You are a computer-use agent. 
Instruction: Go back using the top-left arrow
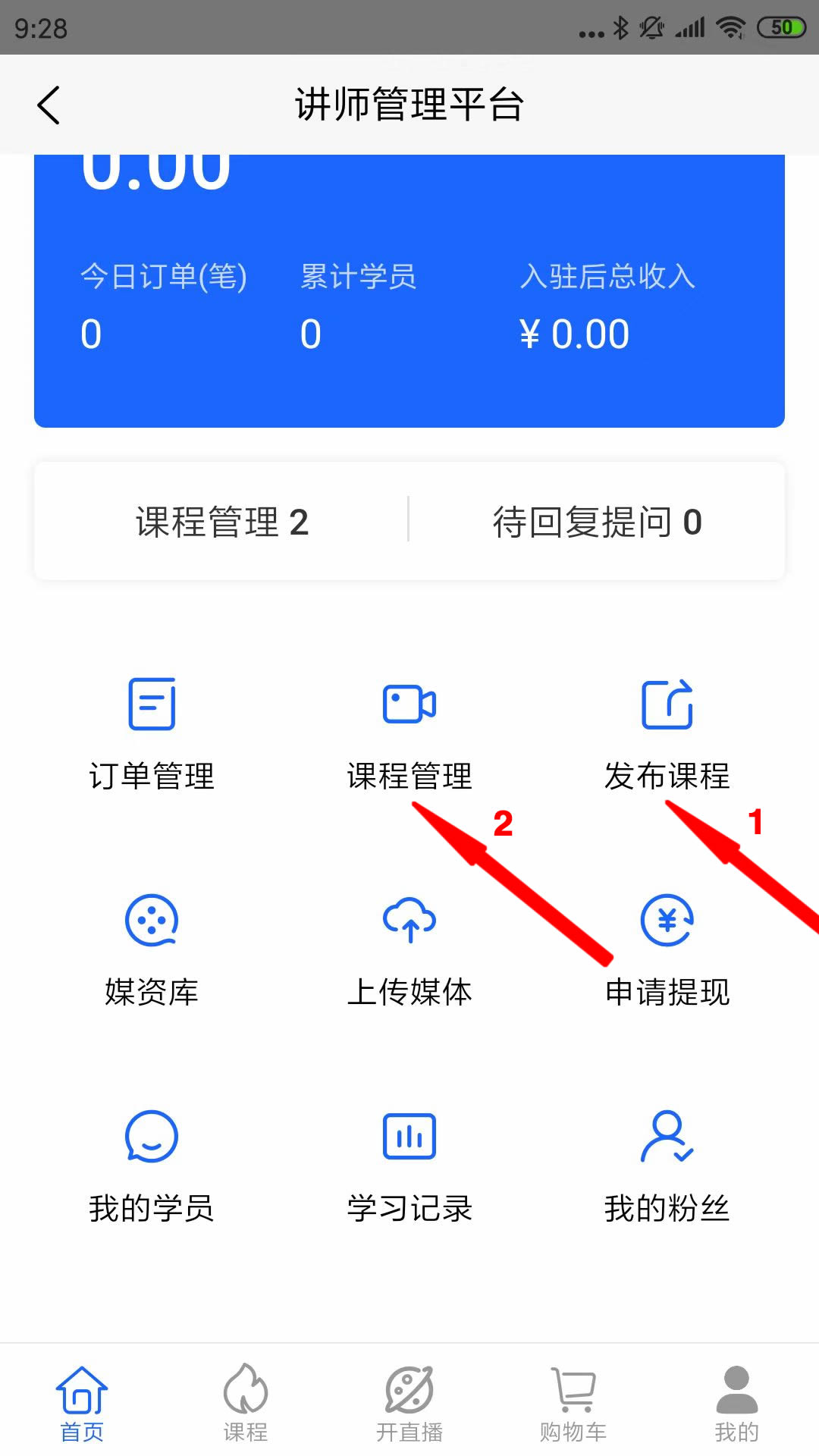point(49,105)
